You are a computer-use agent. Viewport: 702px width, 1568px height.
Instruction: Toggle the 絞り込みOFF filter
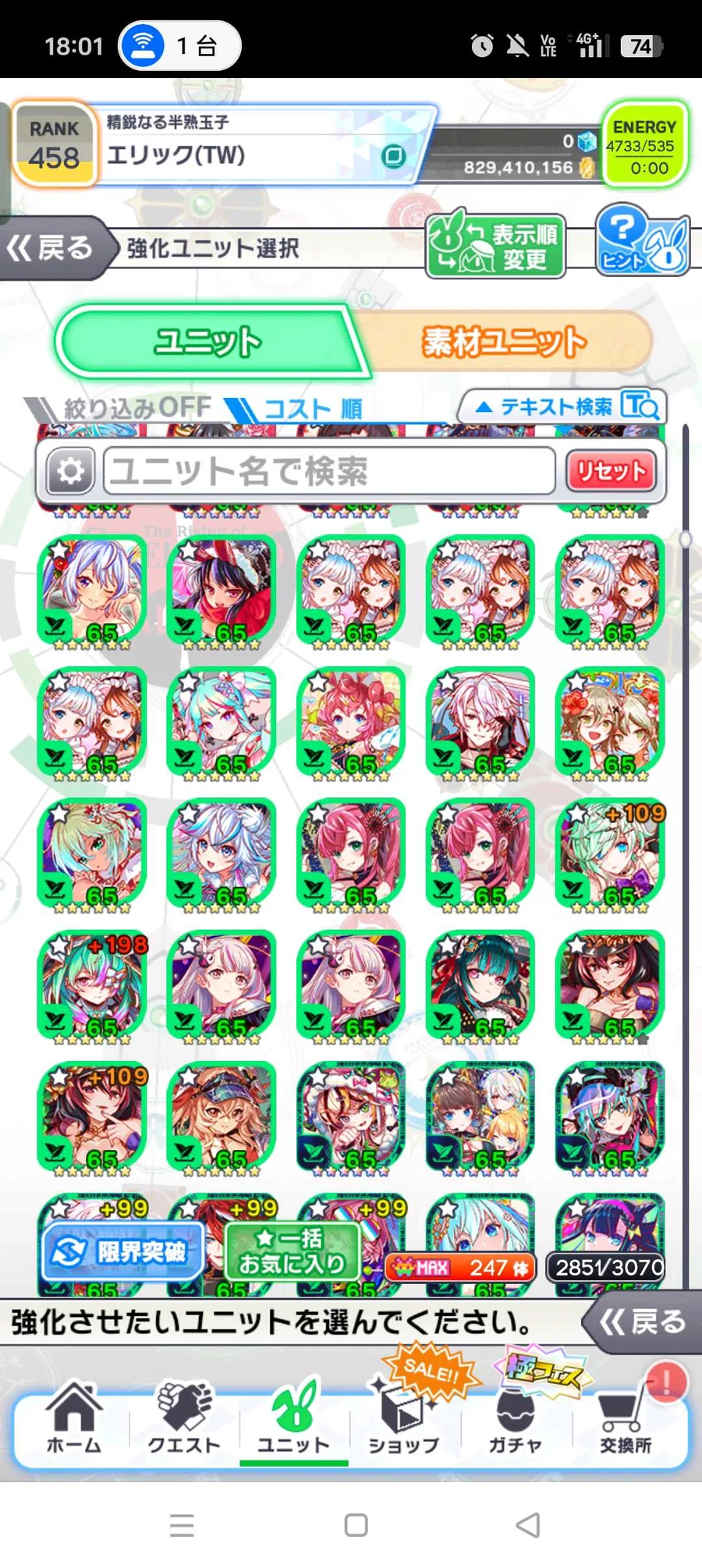[125, 407]
